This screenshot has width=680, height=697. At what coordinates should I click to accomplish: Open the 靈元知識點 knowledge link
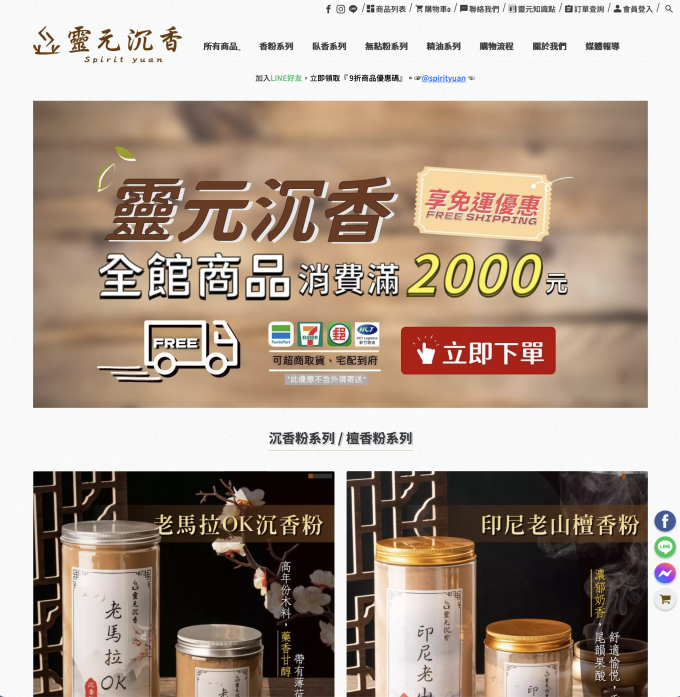point(532,9)
